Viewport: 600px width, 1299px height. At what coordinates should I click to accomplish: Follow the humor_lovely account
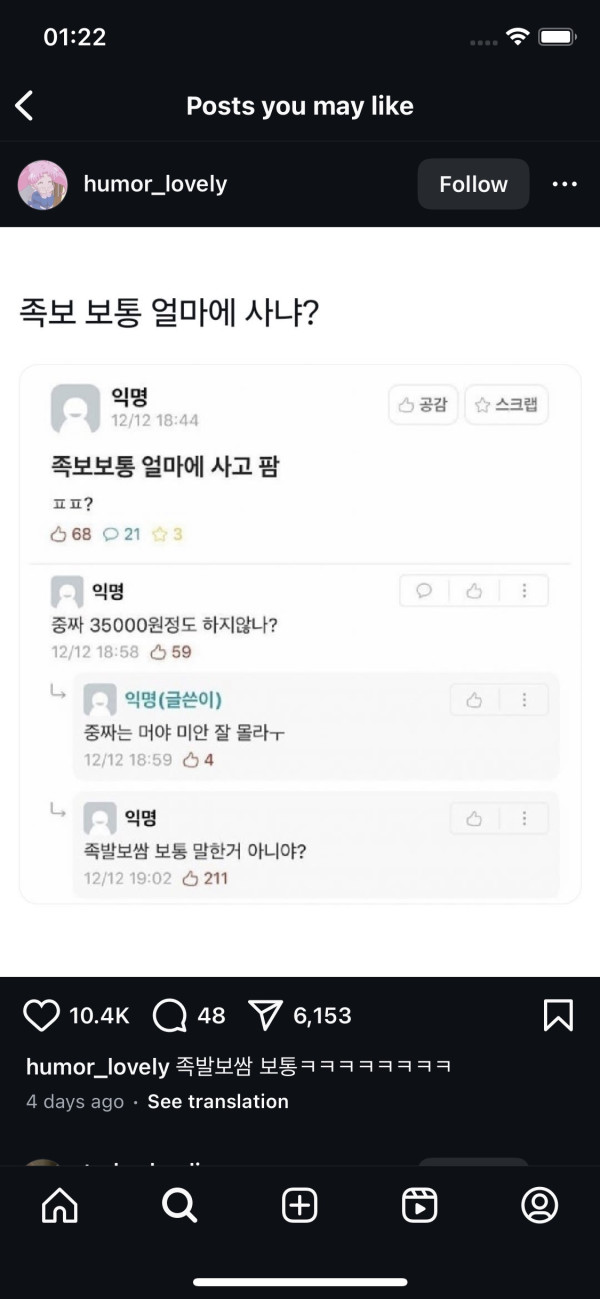(x=473, y=184)
